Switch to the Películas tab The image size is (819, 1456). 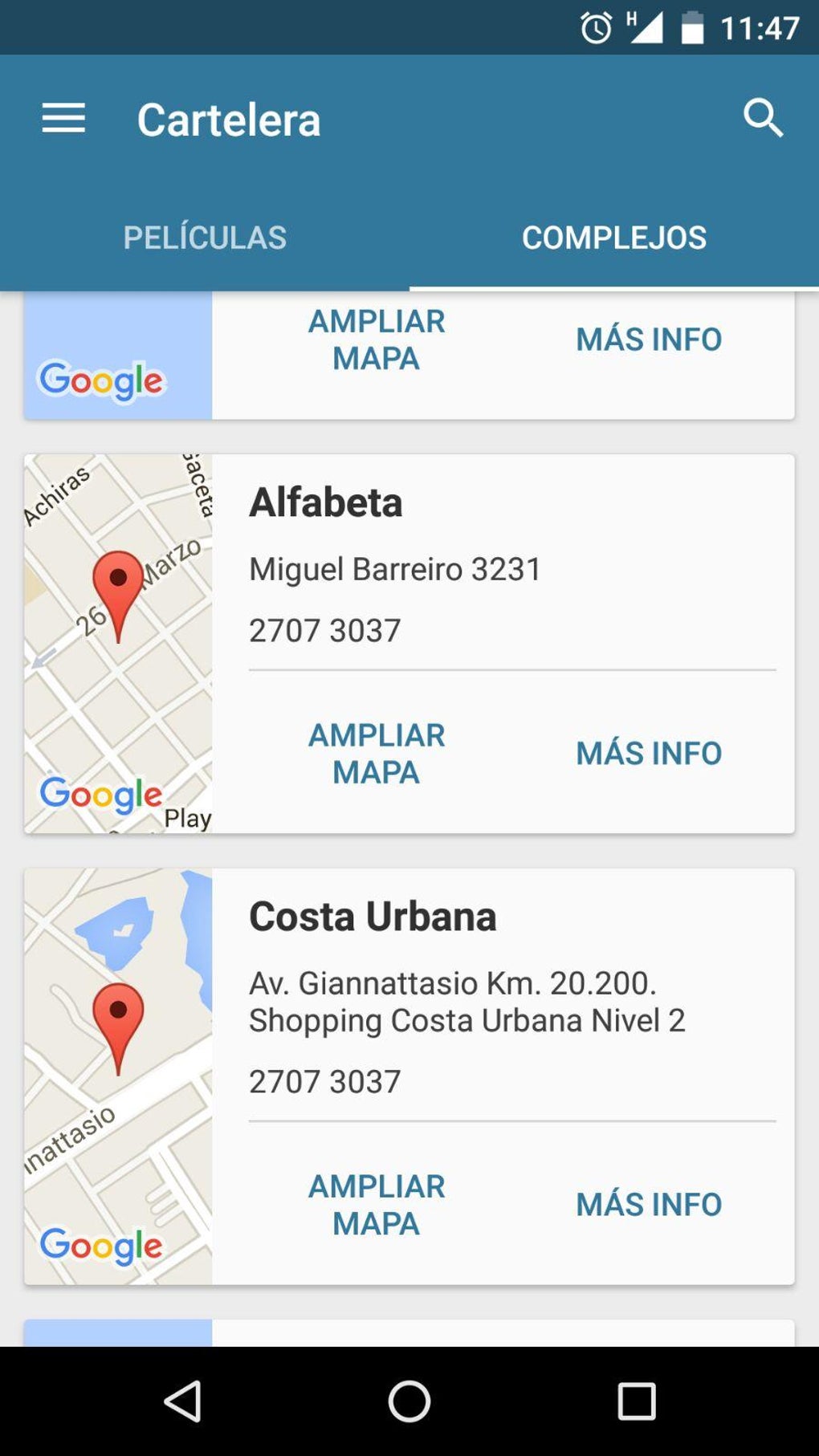click(x=205, y=238)
